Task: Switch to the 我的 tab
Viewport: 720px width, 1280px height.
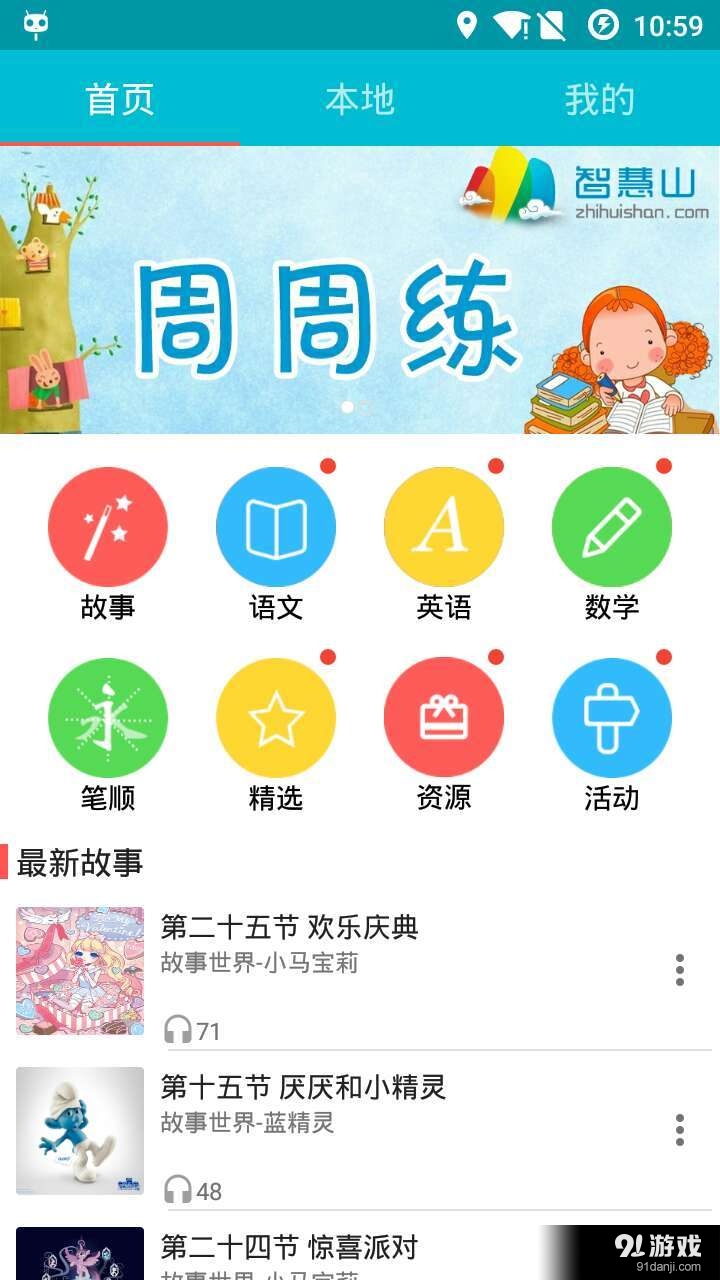Action: [600, 99]
